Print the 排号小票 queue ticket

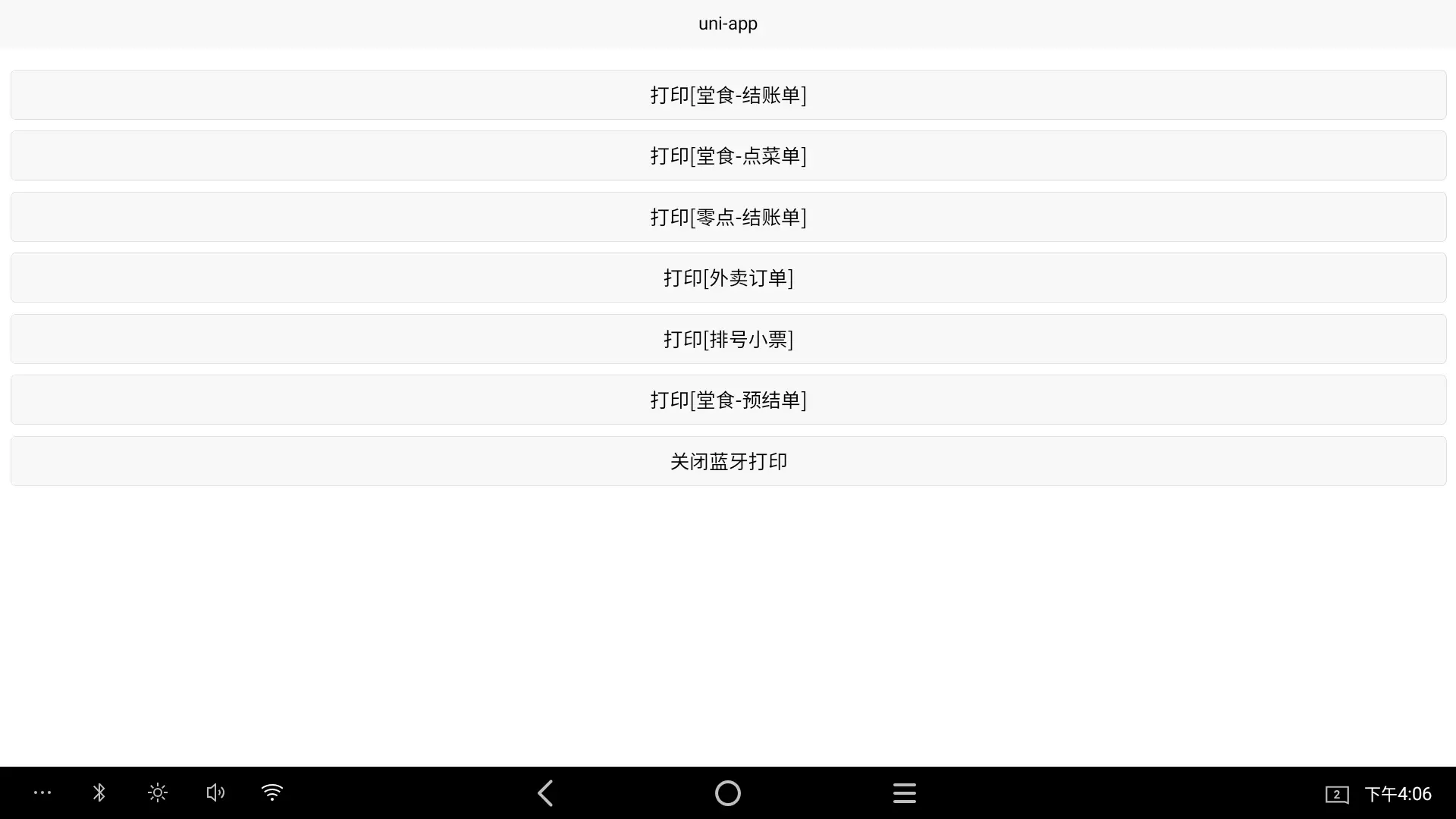(728, 339)
